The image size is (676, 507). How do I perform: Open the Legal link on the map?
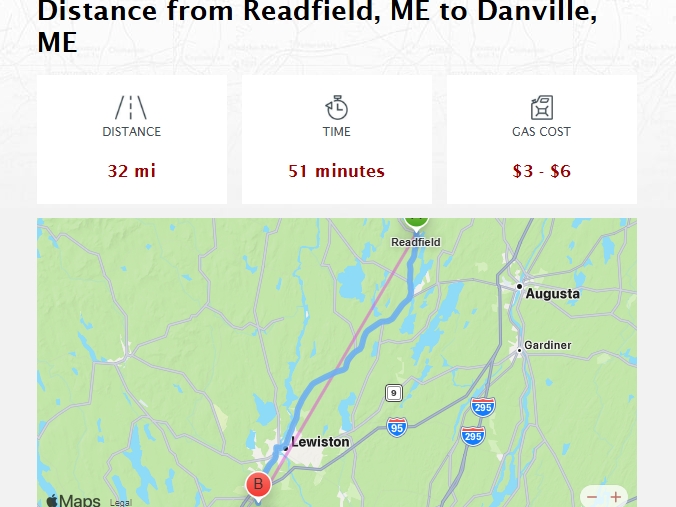coord(121,502)
